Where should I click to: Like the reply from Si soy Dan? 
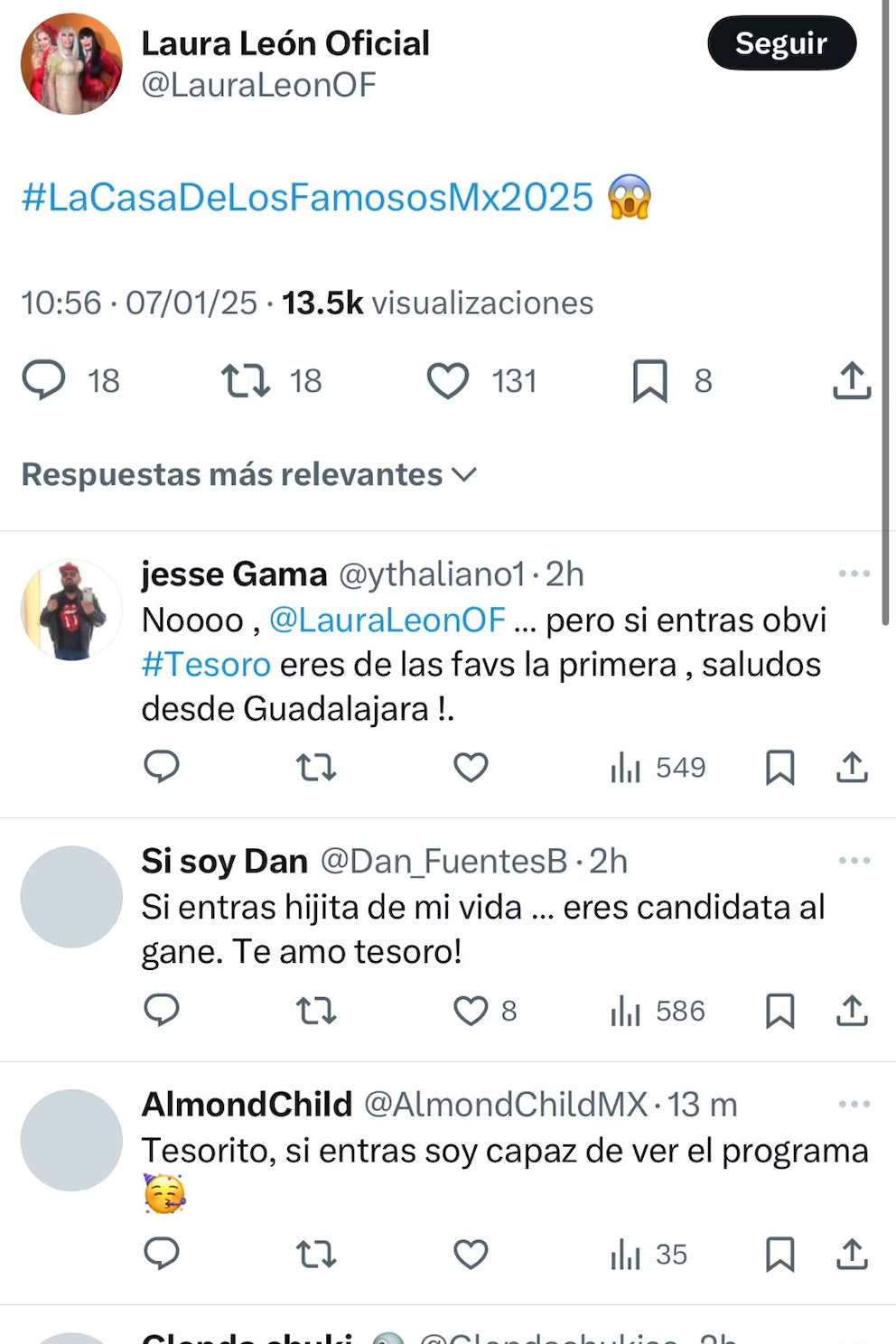[x=471, y=1011]
